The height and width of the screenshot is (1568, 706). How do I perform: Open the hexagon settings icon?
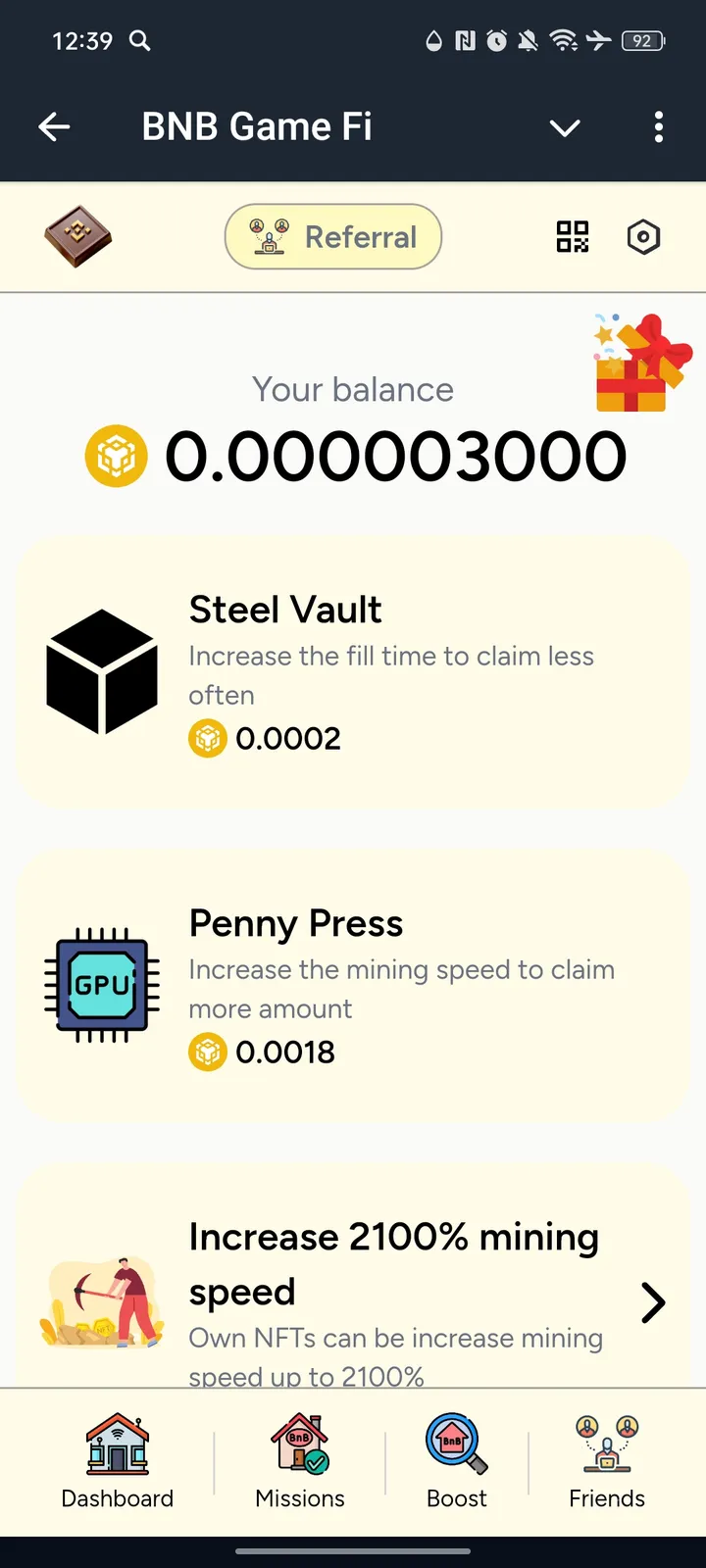[x=643, y=236]
